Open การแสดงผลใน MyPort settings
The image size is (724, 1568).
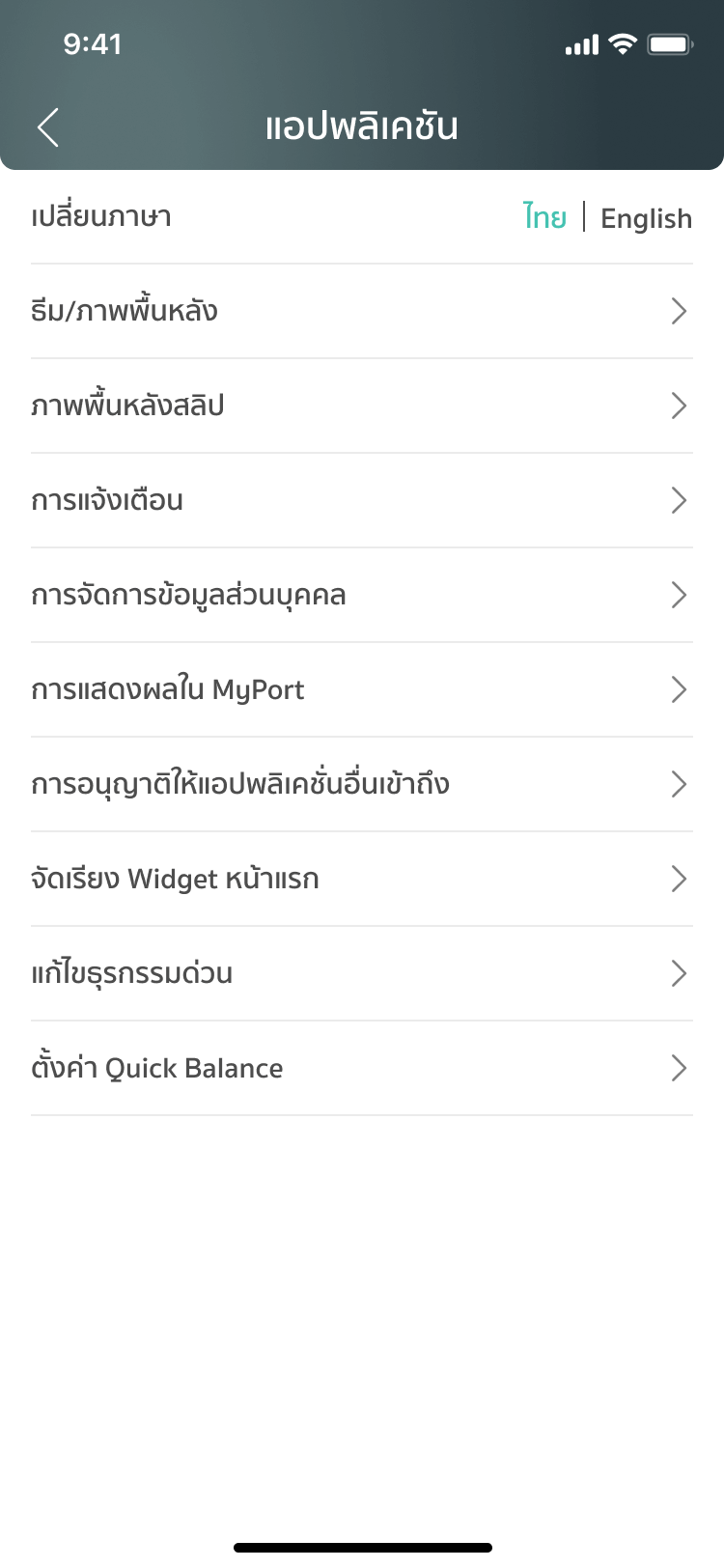pos(361,689)
